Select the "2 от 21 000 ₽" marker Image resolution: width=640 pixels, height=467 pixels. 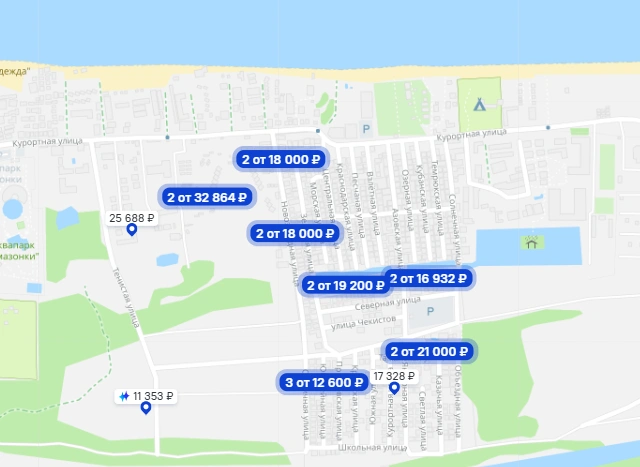coord(429,351)
